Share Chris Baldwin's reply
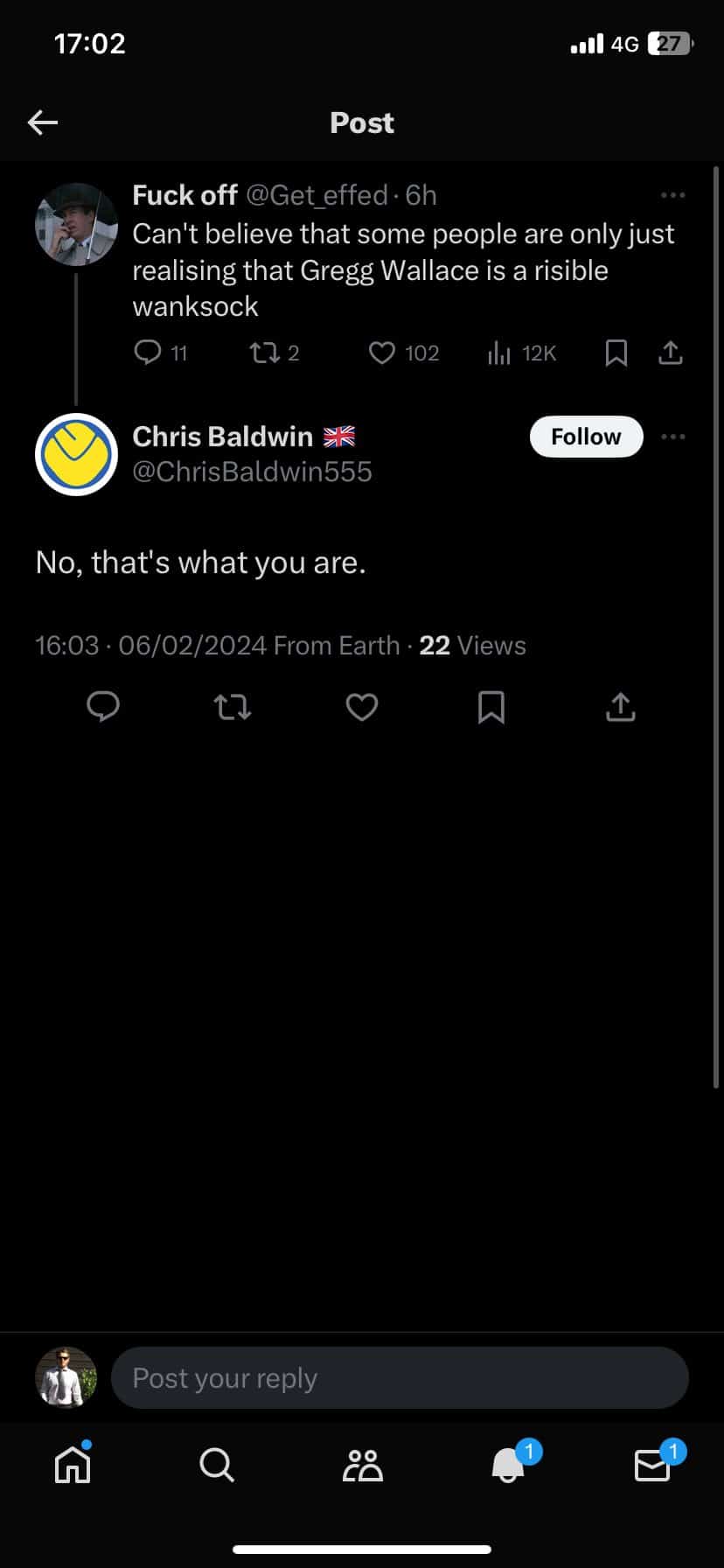Image resolution: width=724 pixels, height=1568 pixels. [620, 707]
